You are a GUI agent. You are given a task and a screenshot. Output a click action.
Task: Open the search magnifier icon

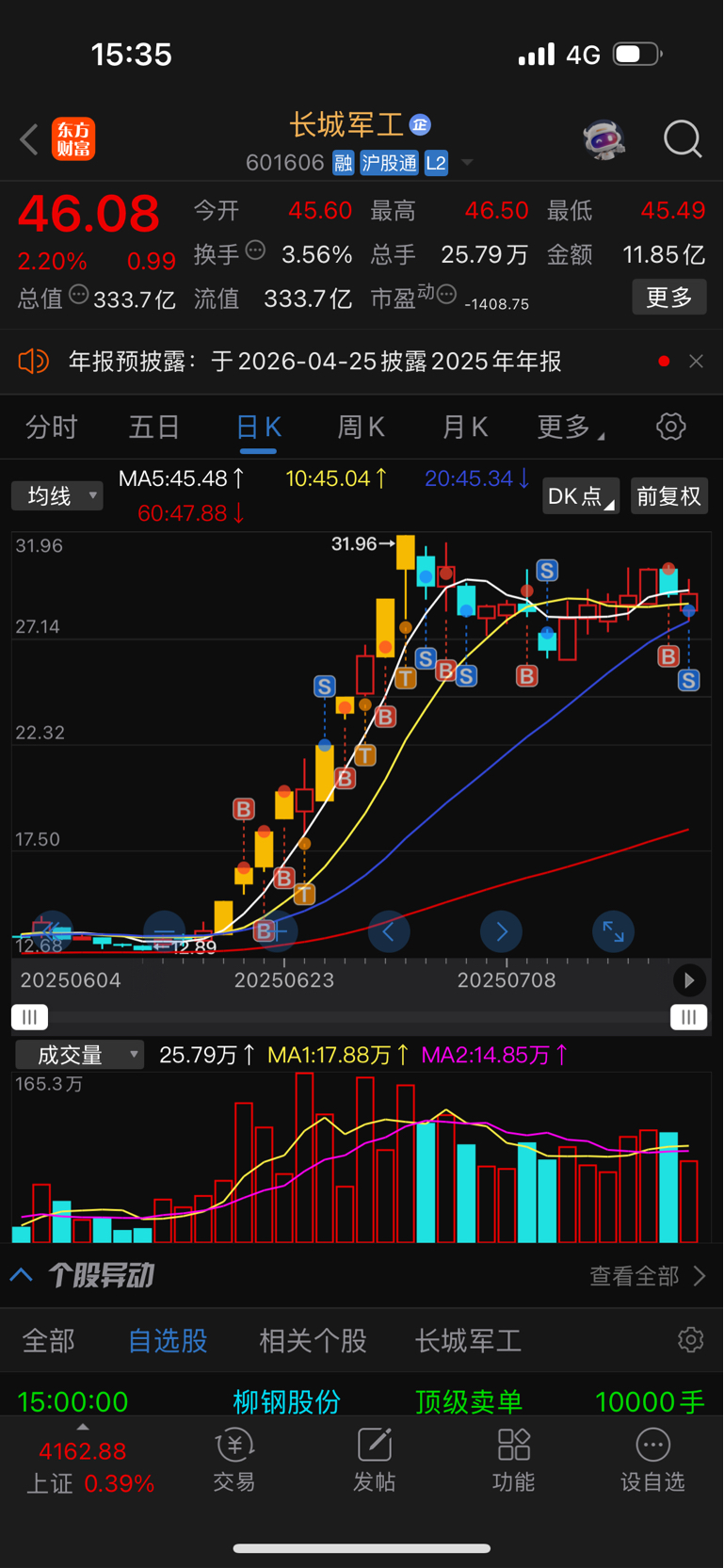pyautogui.click(x=682, y=139)
